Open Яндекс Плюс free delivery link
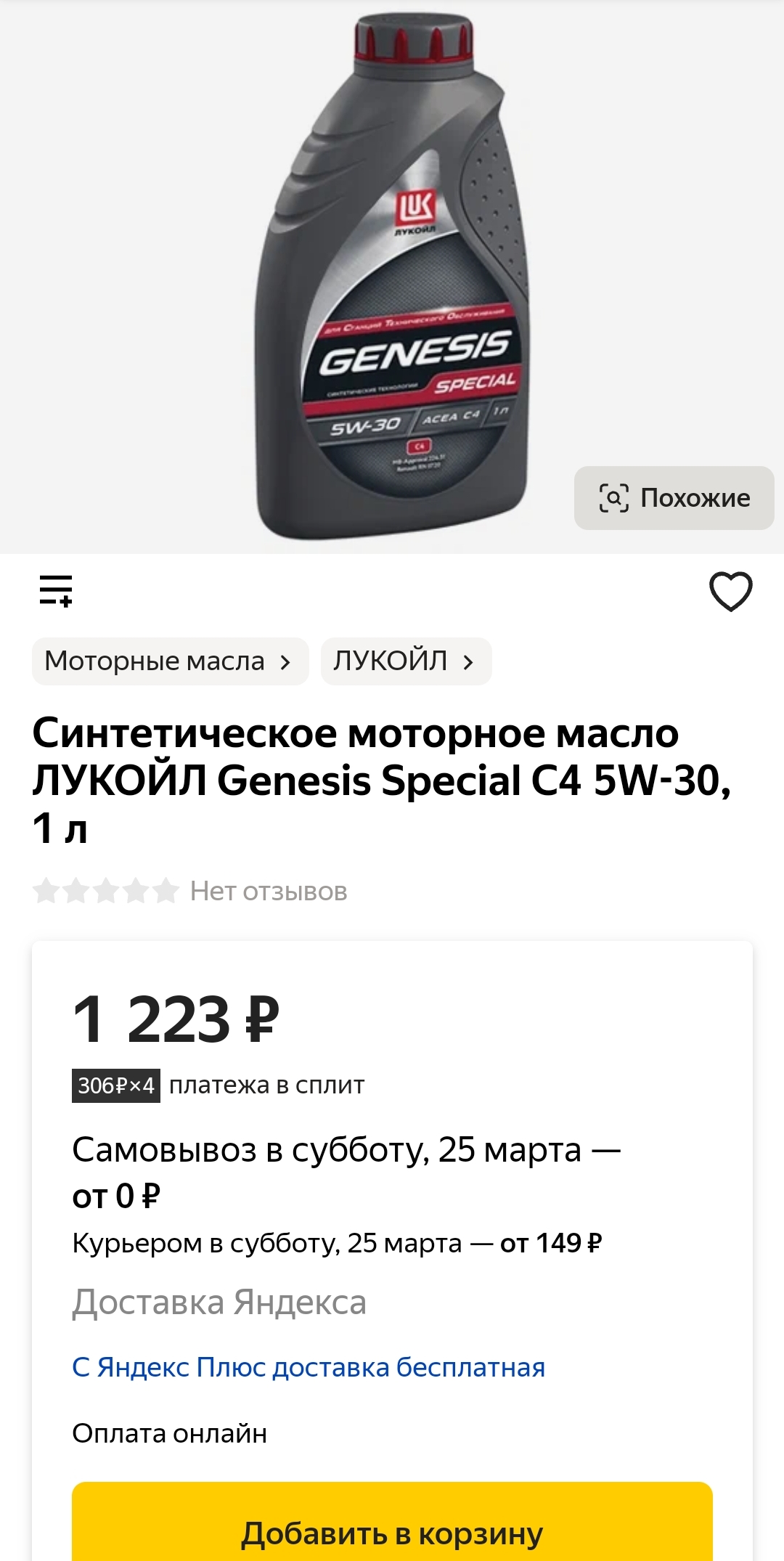Image resolution: width=784 pixels, height=1561 pixels. (309, 1368)
